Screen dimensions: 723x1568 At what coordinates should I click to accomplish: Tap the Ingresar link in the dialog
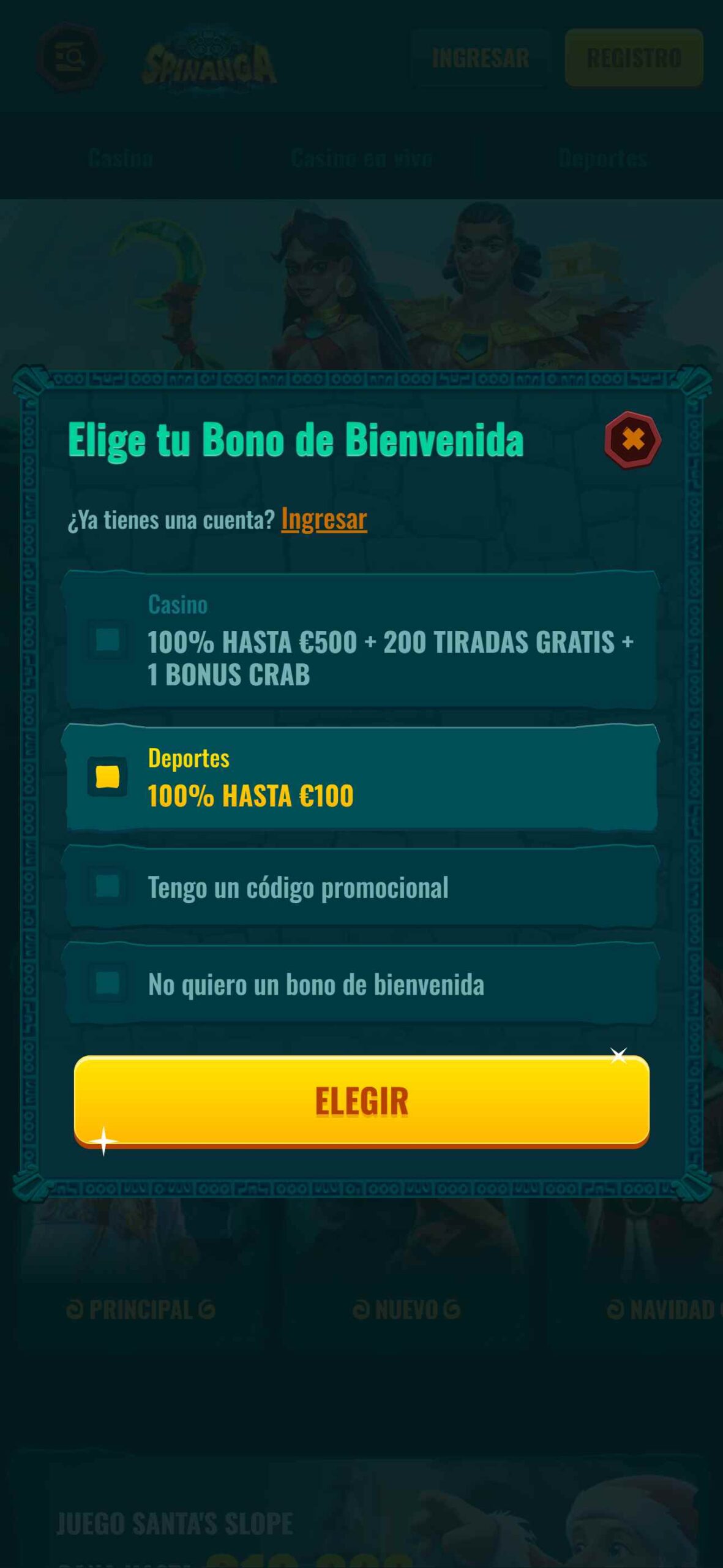point(324,519)
